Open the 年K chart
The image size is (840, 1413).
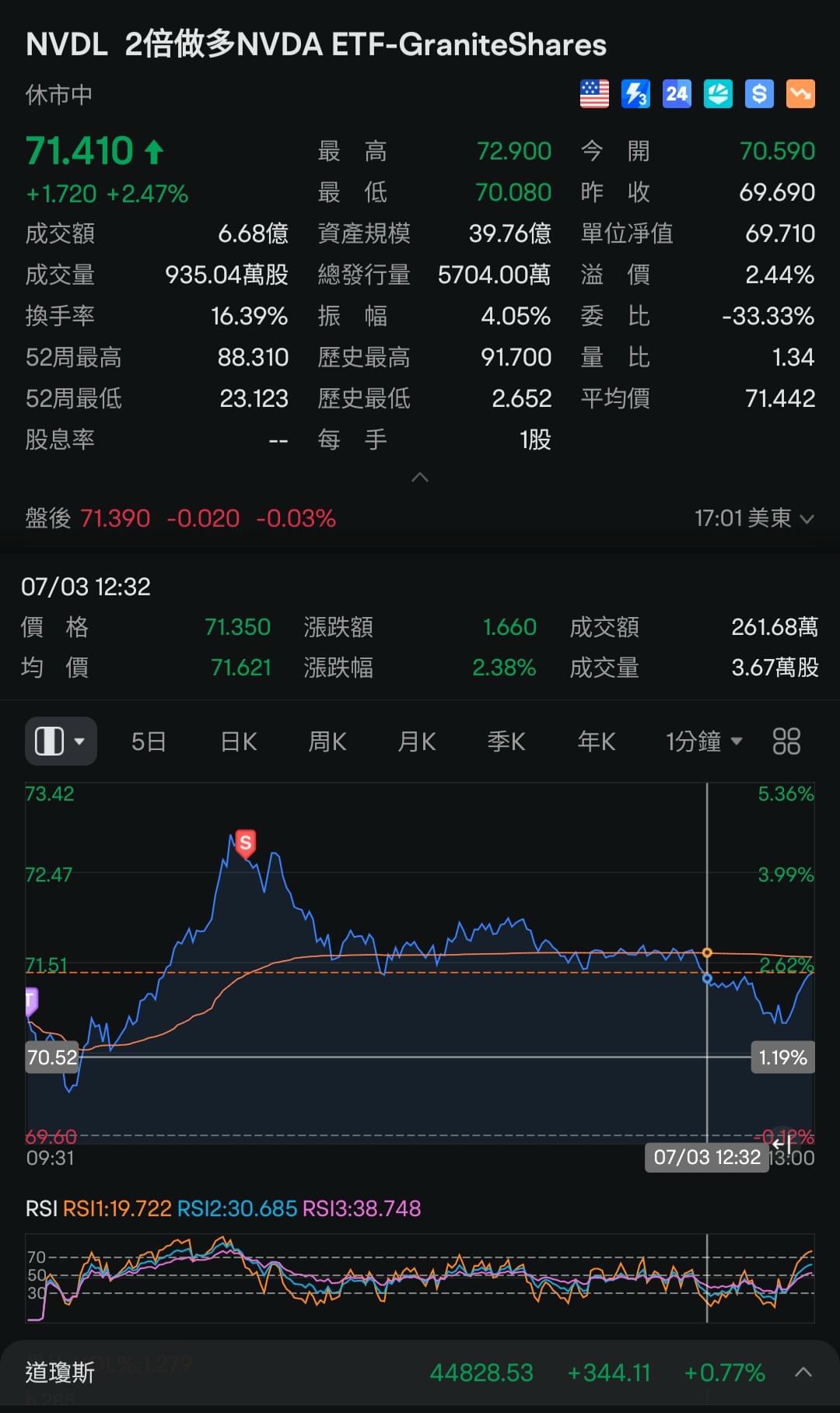click(x=597, y=742)
